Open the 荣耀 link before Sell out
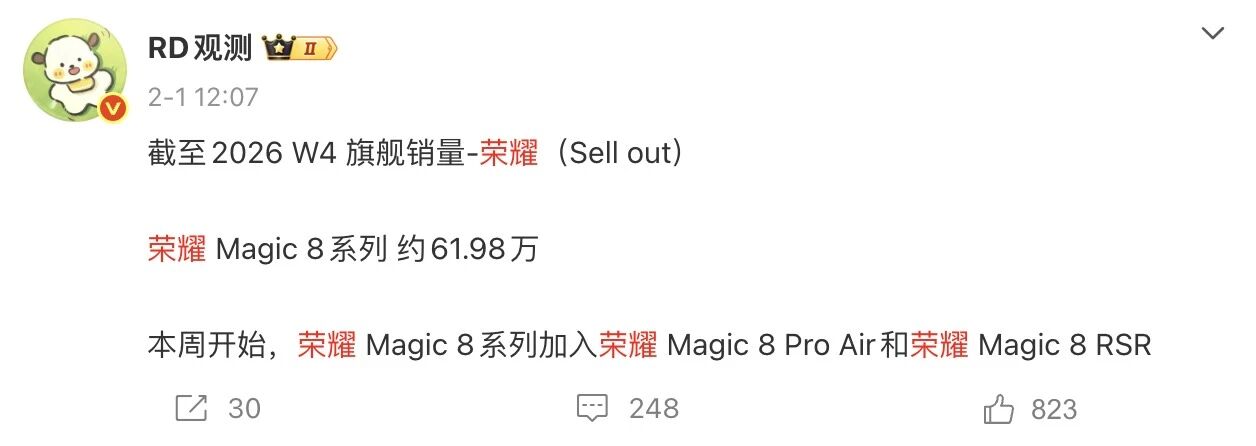The height and width of the screenshot is (446, 1256). coord(508,154)
